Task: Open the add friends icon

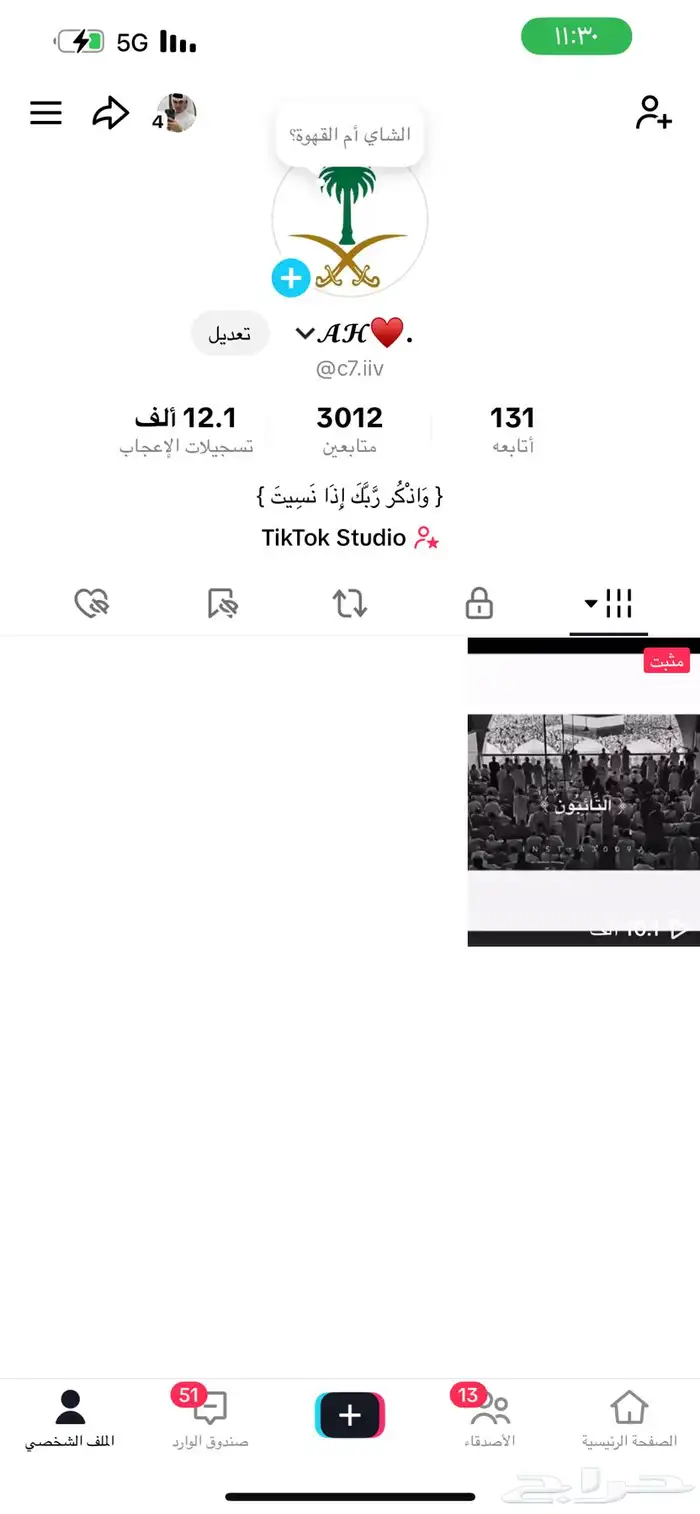Action: 653,113
